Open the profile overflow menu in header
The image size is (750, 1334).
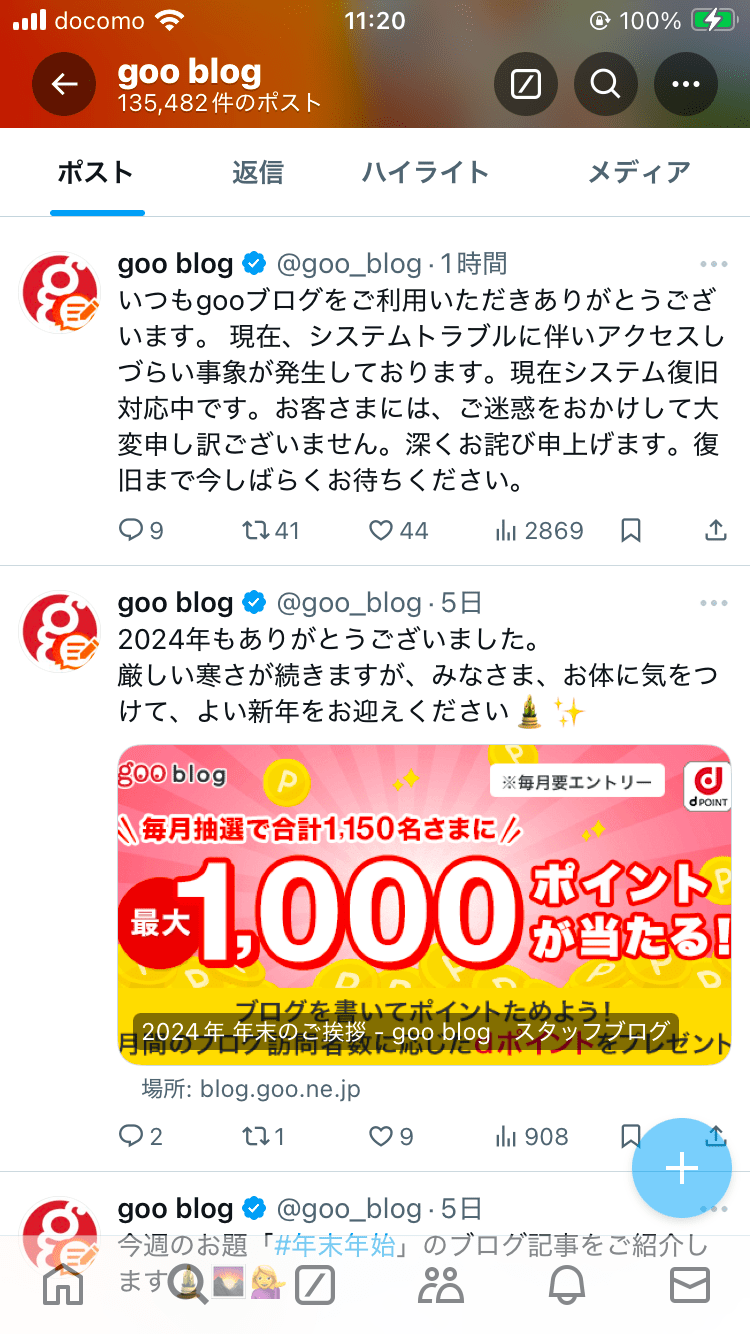click(x=685, y=84)
